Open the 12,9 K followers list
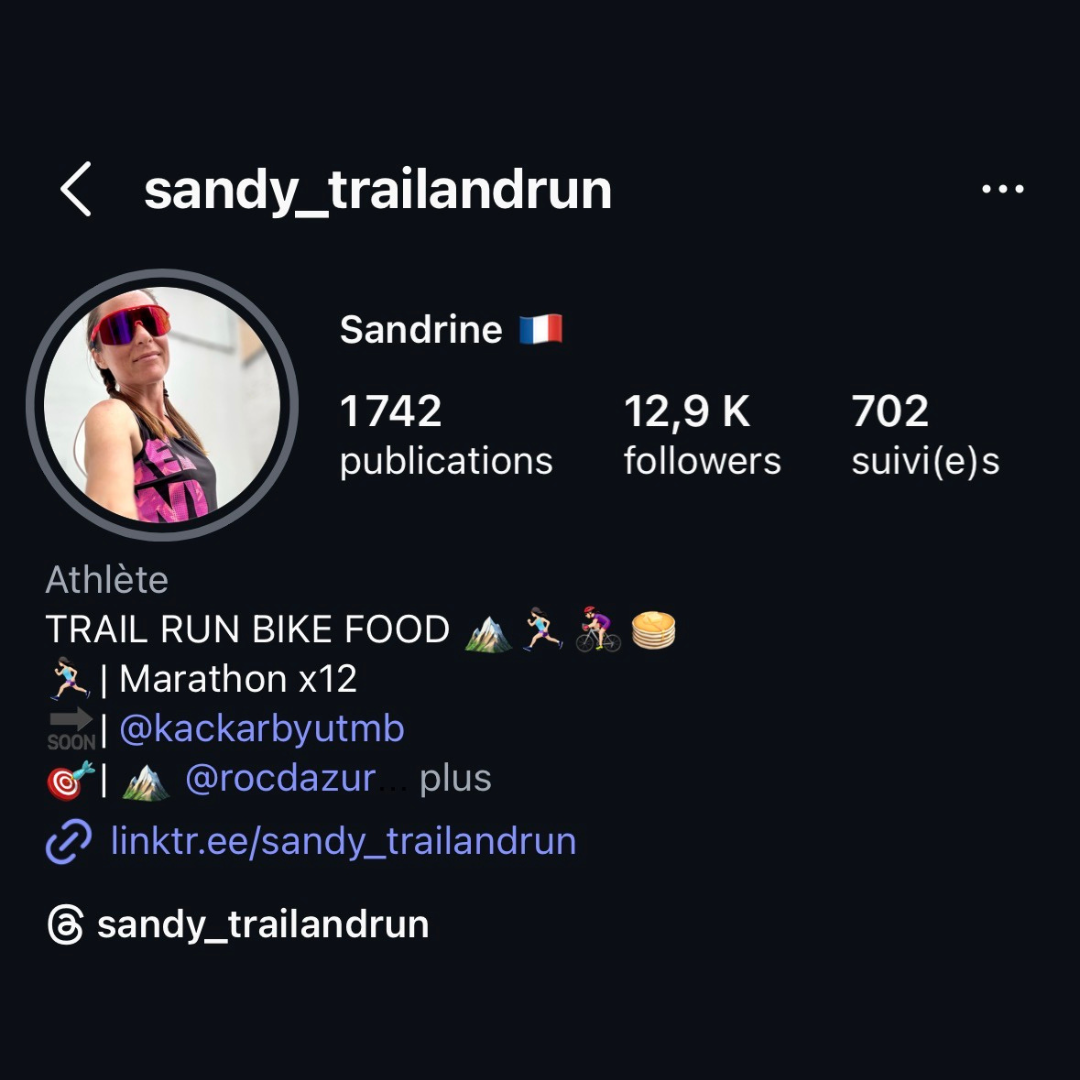 click(702, 436)
